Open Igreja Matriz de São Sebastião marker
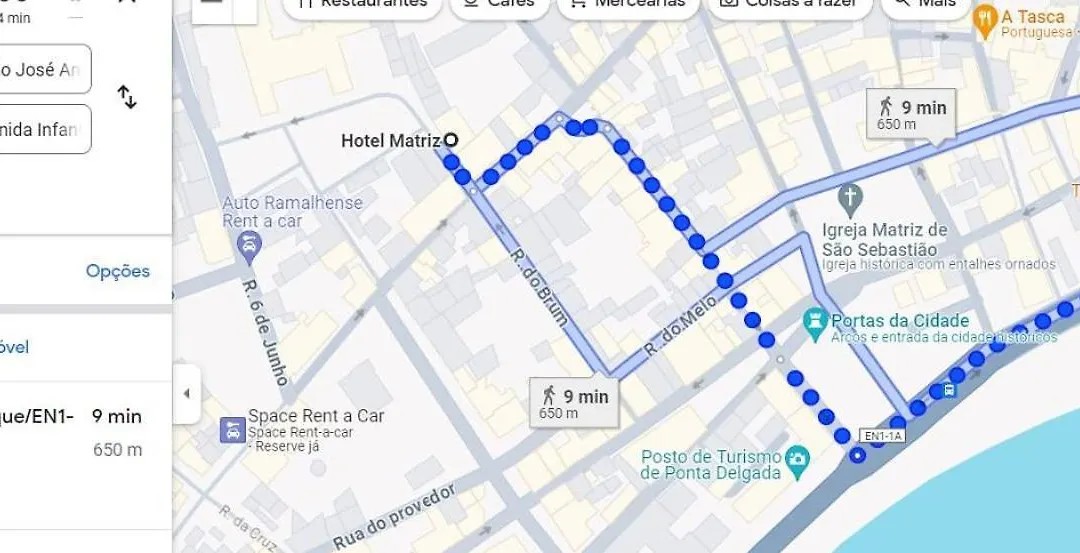 (x=850, y=195)
